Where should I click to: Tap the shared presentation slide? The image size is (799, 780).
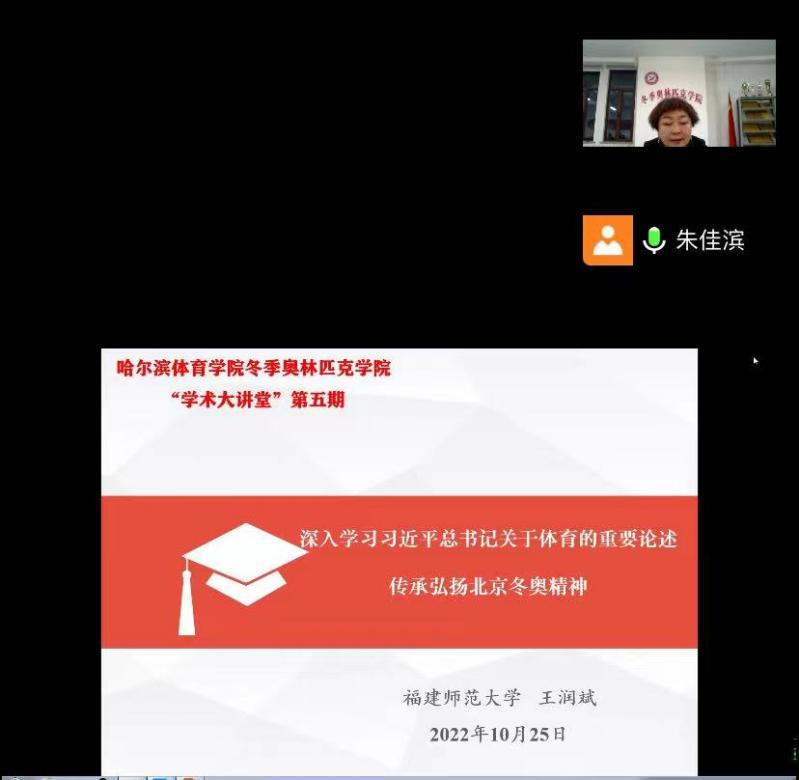(x=399, y=560)
